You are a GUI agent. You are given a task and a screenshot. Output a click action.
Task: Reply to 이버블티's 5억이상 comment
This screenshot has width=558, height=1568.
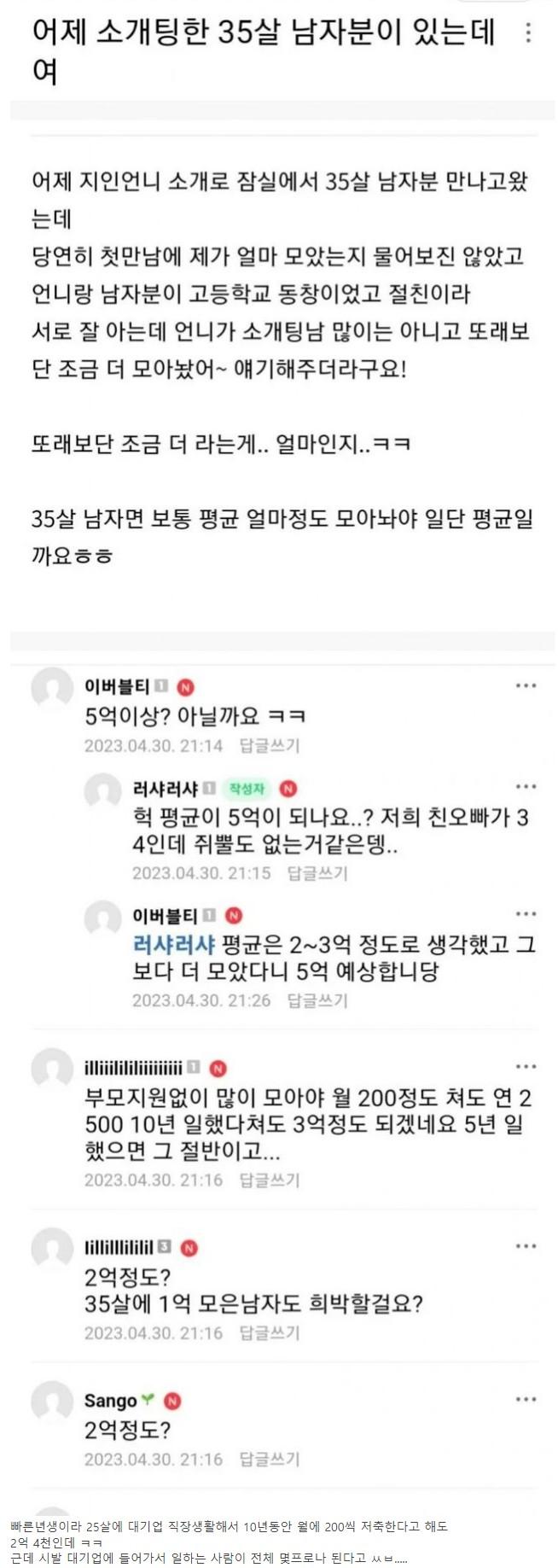pos(269,745)
